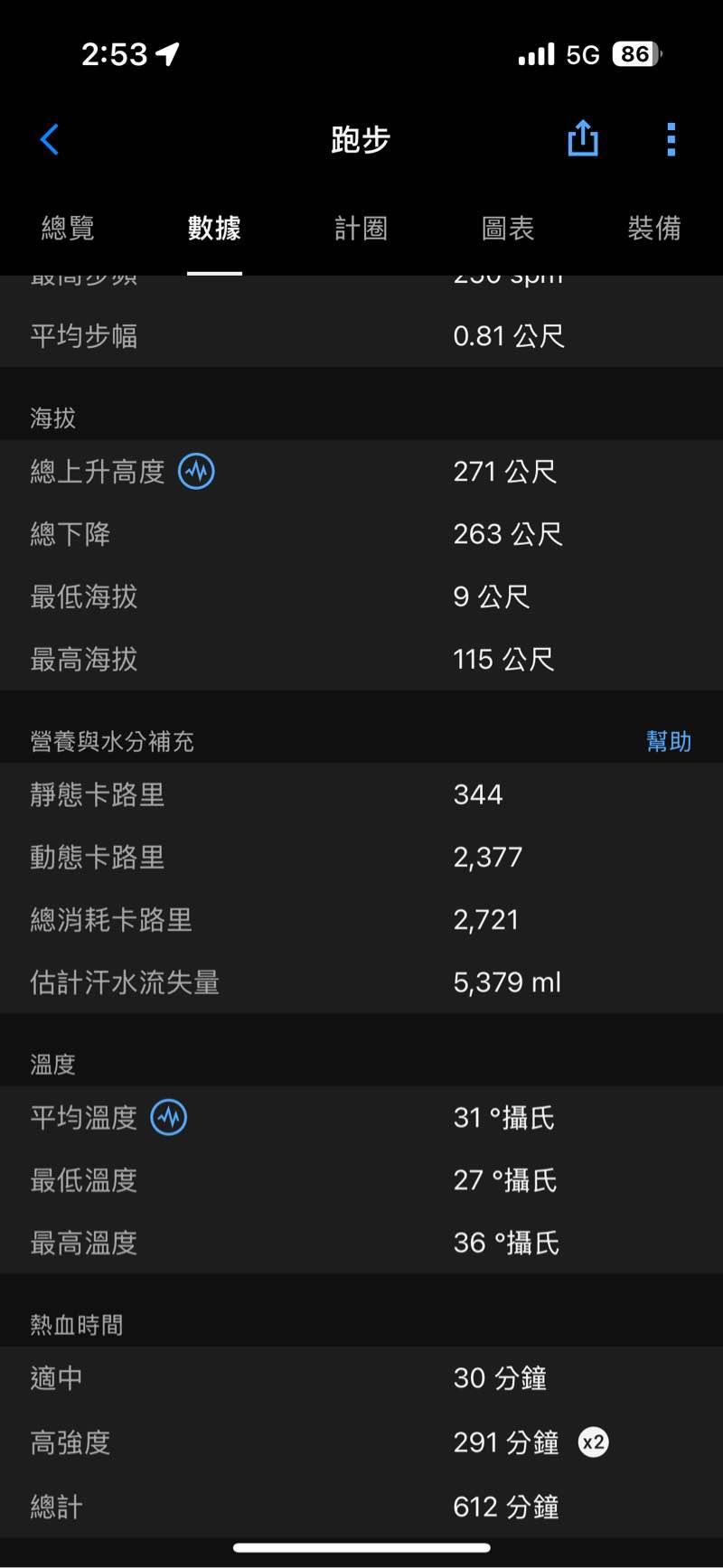
Task: Switch to the 總覽 tab
Action: pyautogui.click(x=68, y=228)
